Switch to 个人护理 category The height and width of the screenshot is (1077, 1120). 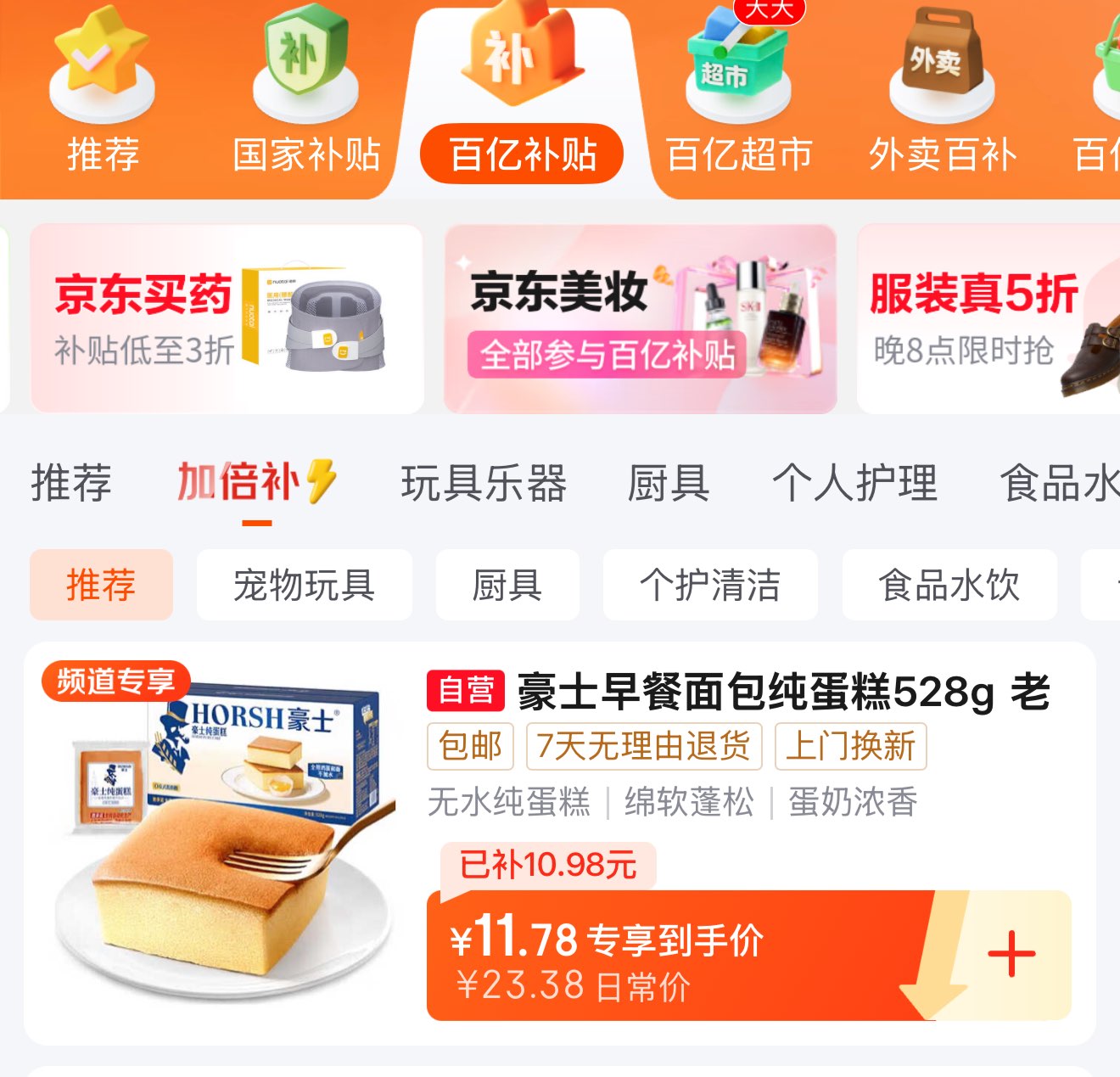(x=854, y=484)
